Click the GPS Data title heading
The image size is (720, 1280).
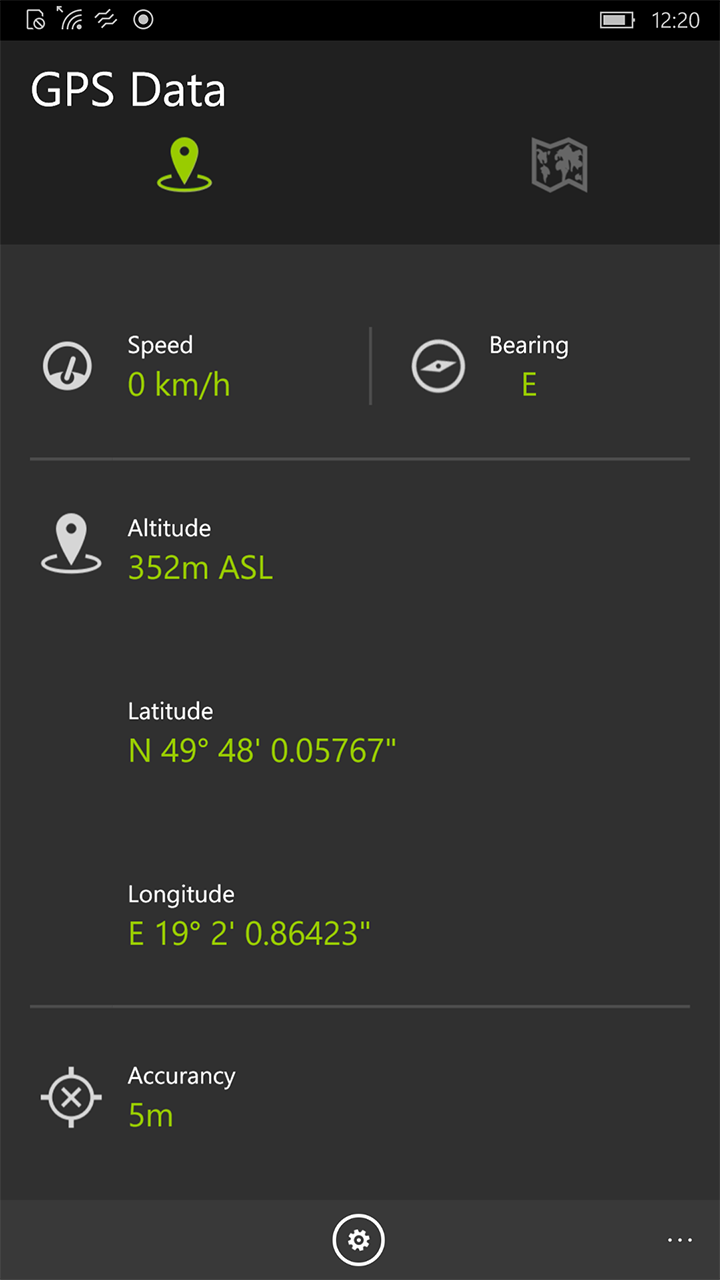pos(128,90)
